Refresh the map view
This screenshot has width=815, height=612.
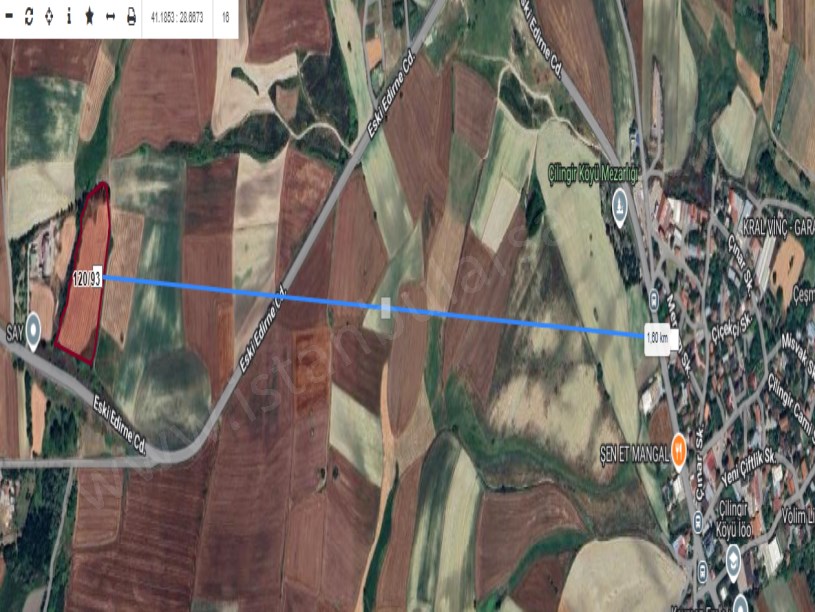click(x=29, y=17)
